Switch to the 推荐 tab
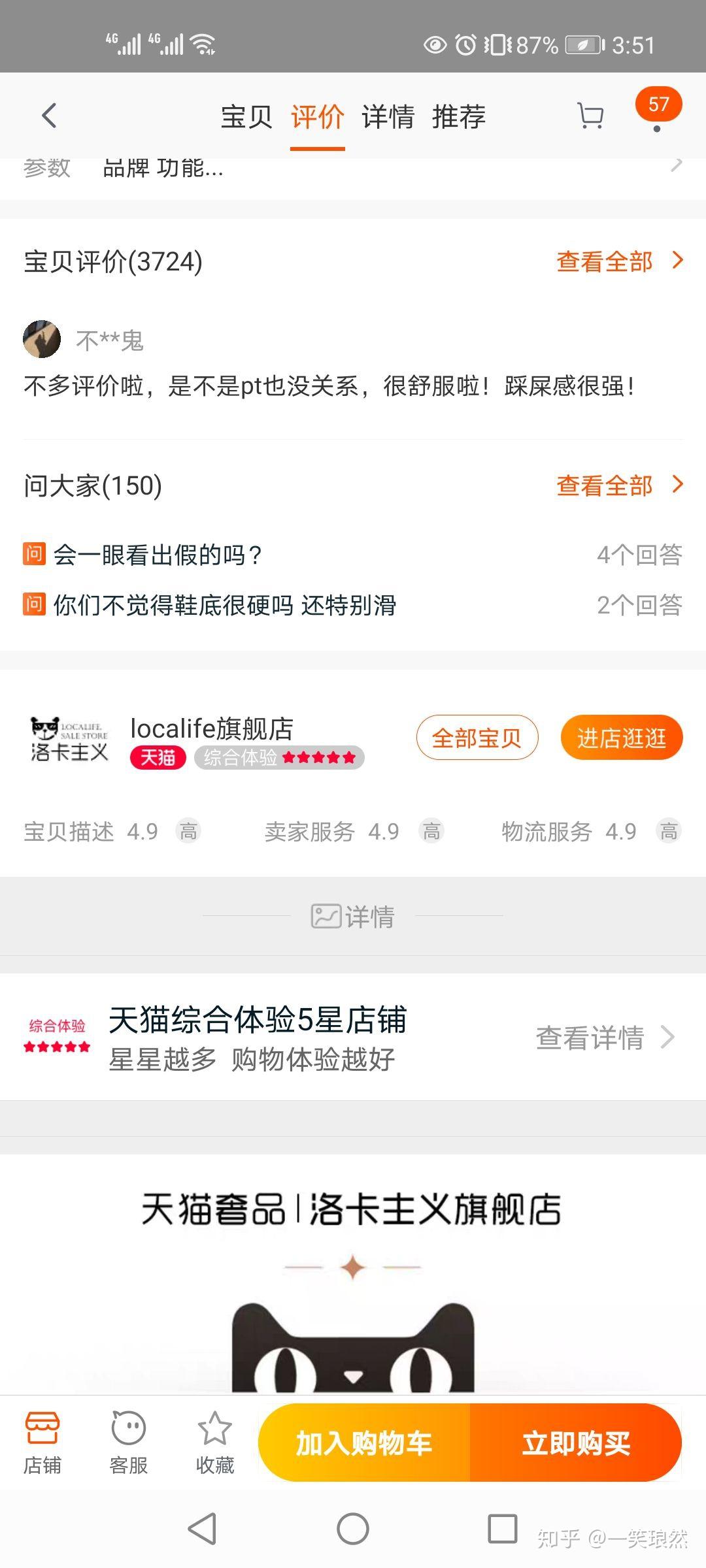 458,117
